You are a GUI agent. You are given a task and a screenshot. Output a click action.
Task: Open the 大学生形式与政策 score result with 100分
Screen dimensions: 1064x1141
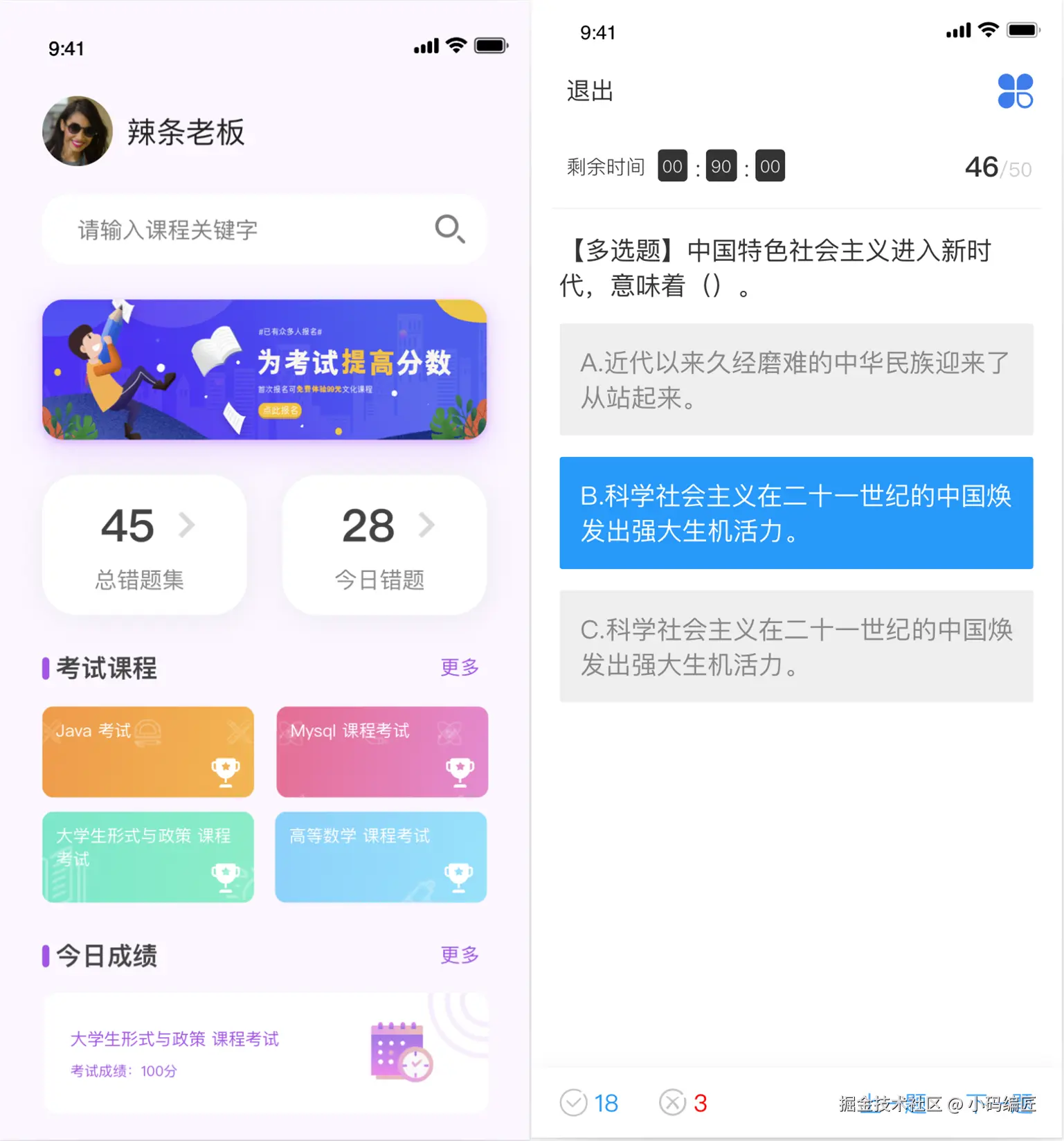[x=266, y=1053]
